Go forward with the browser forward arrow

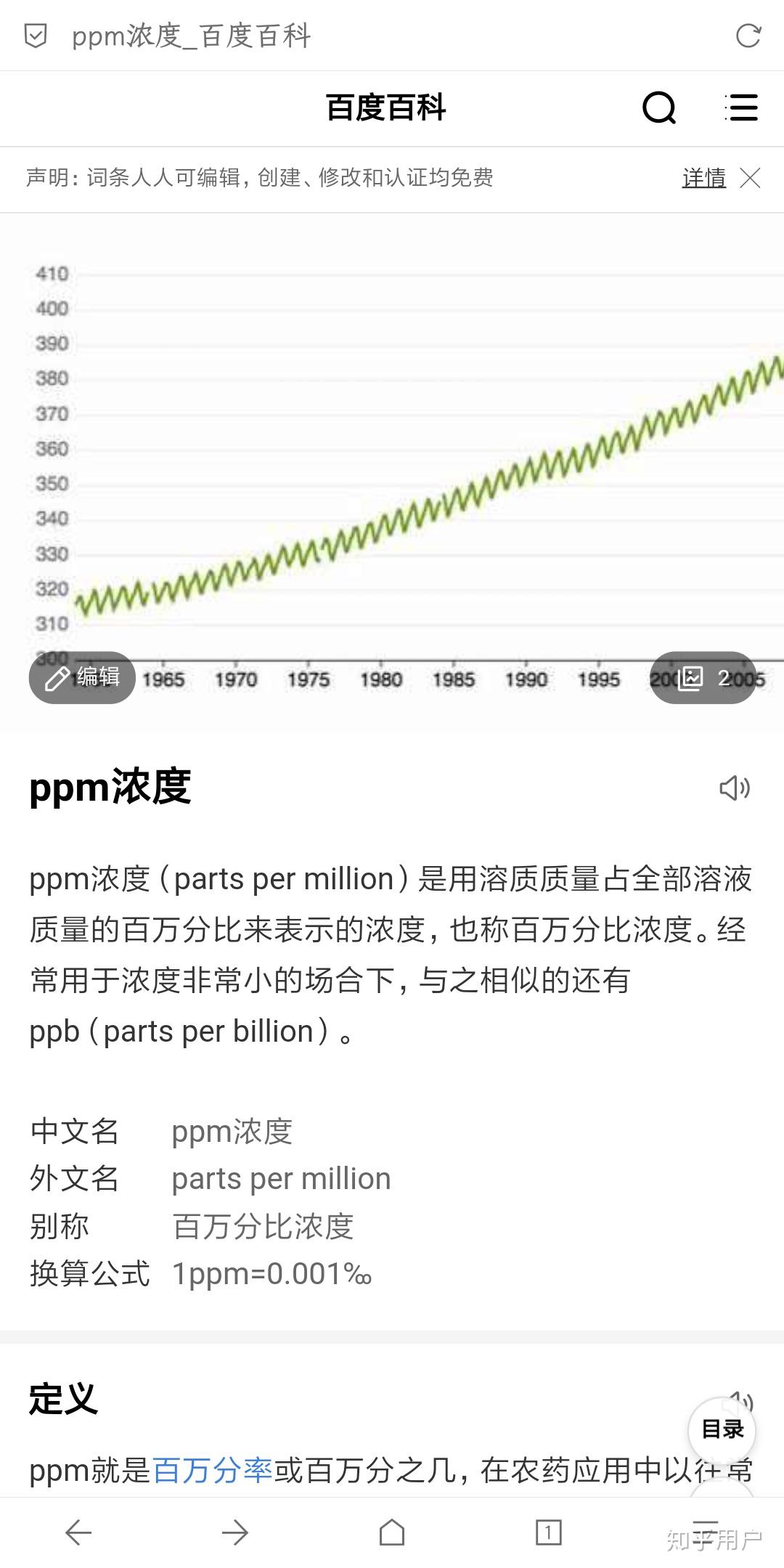pyautogui.click(x=235, y=1532)
